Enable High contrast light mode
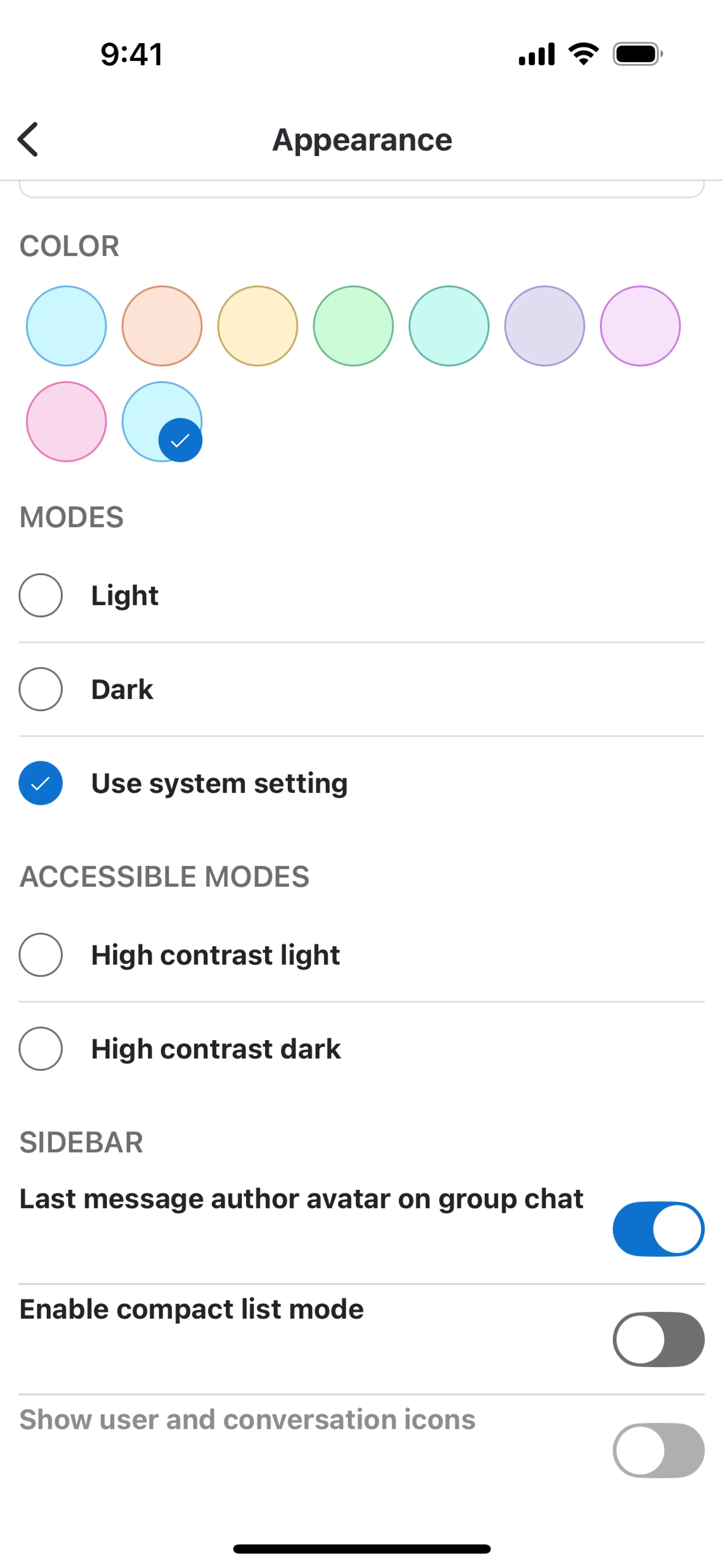The width and height of the screenshot is (723, 1568). pos(41,954)
